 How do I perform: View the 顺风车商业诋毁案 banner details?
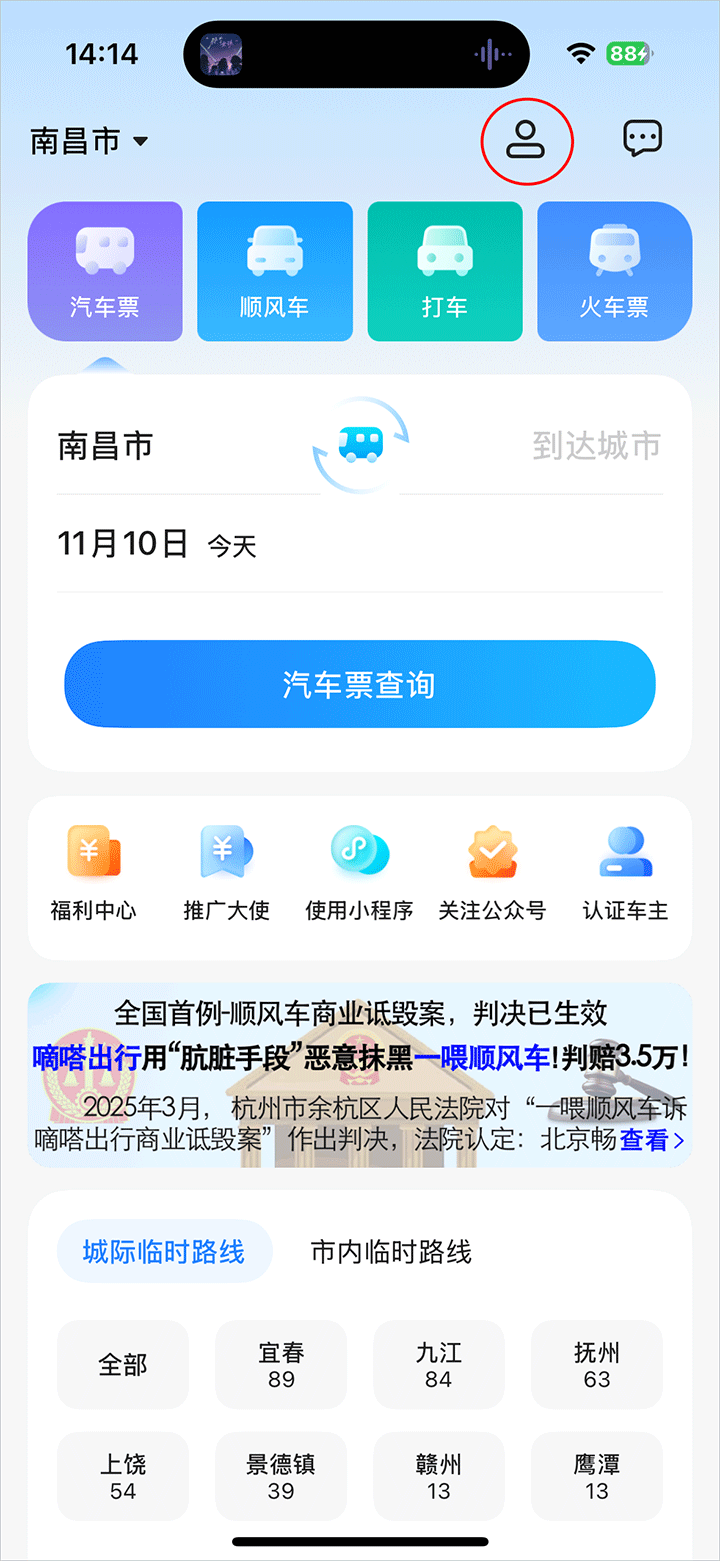[x=652, y=1140]
